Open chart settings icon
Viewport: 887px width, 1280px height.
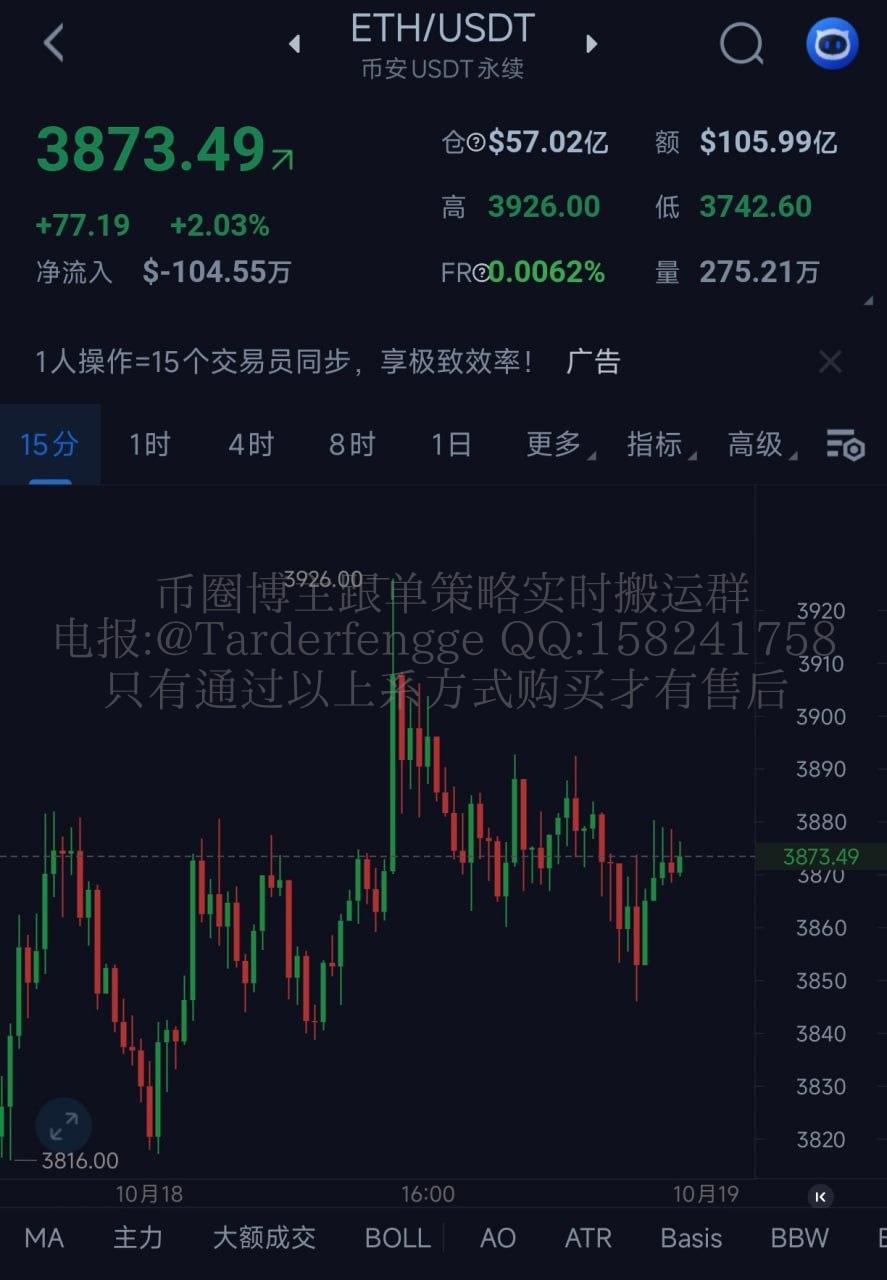coord(845,444)
